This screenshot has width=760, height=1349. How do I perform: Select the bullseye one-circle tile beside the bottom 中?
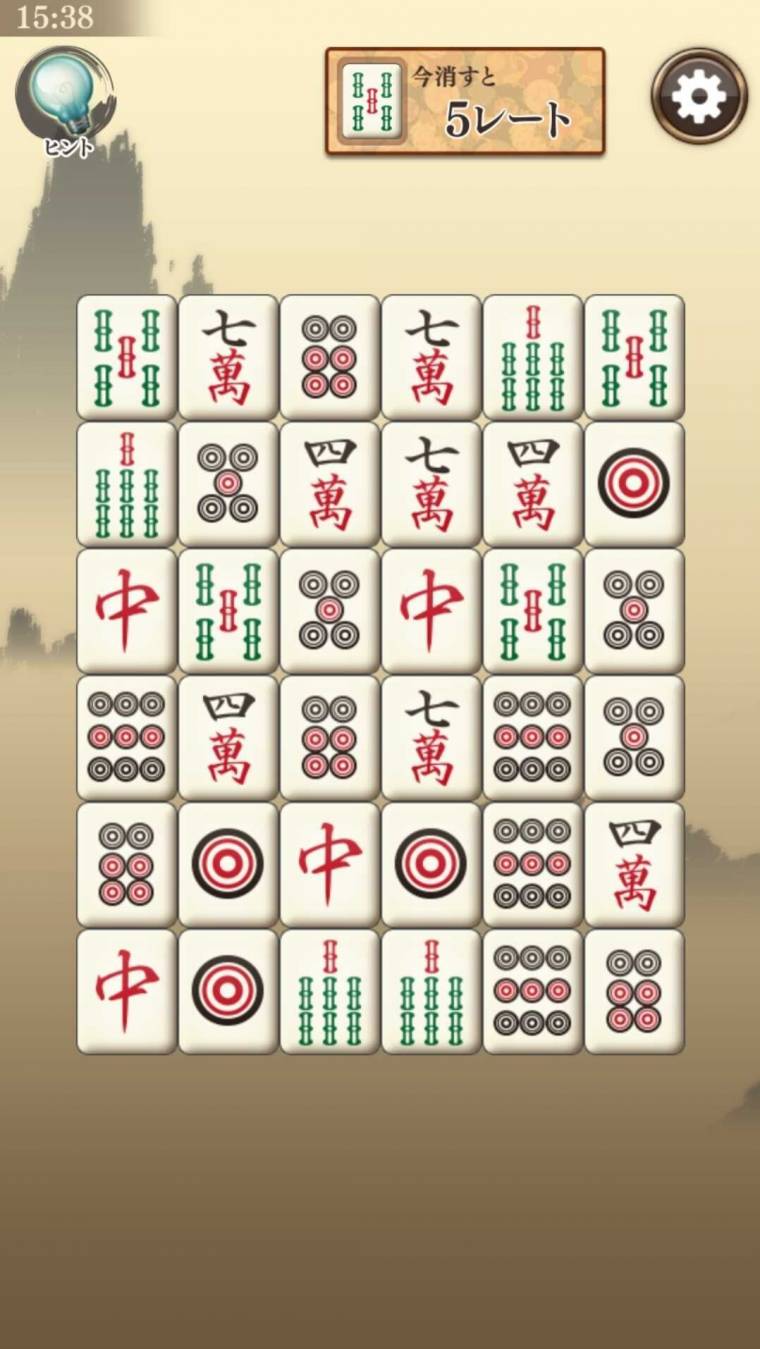coord(226,991)
